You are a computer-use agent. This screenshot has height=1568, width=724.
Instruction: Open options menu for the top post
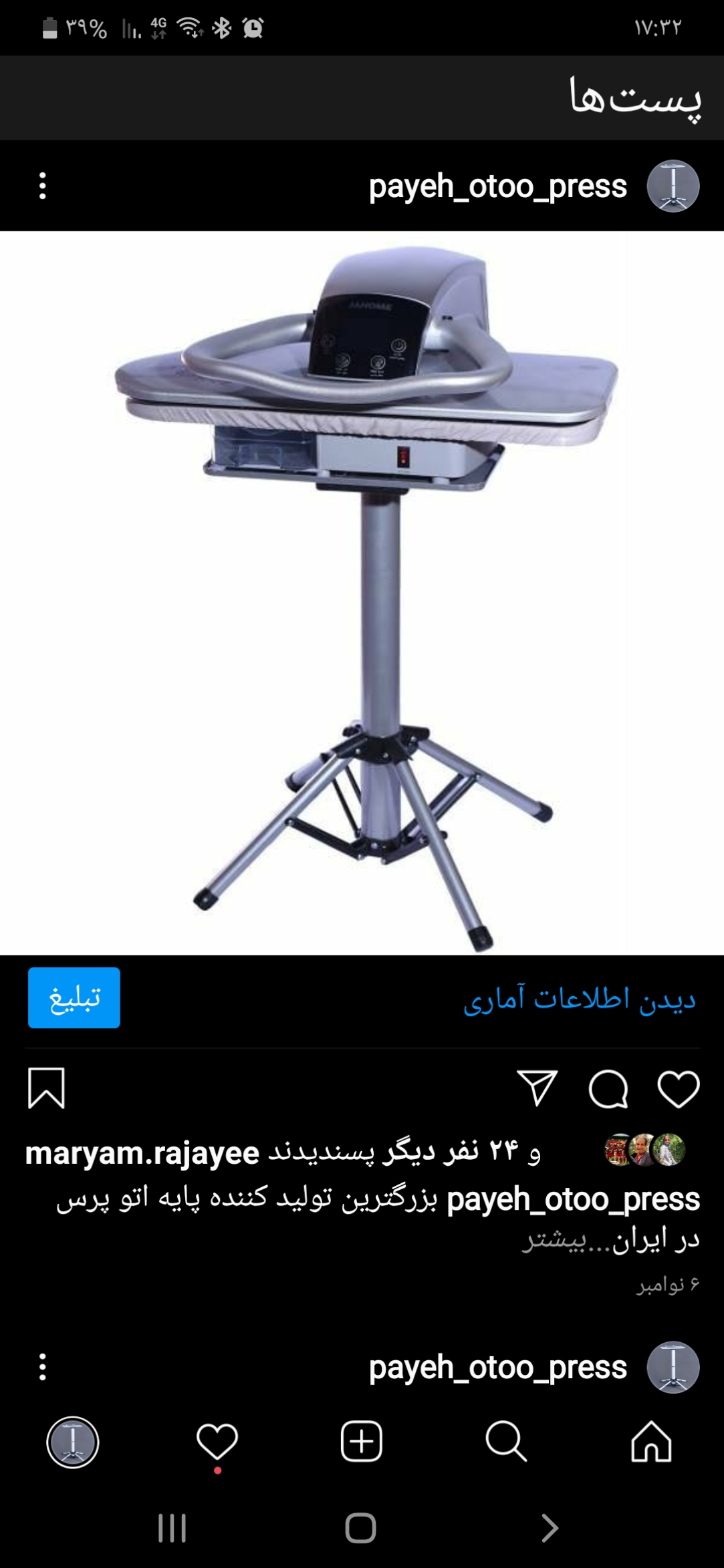[x=42, y=187]
